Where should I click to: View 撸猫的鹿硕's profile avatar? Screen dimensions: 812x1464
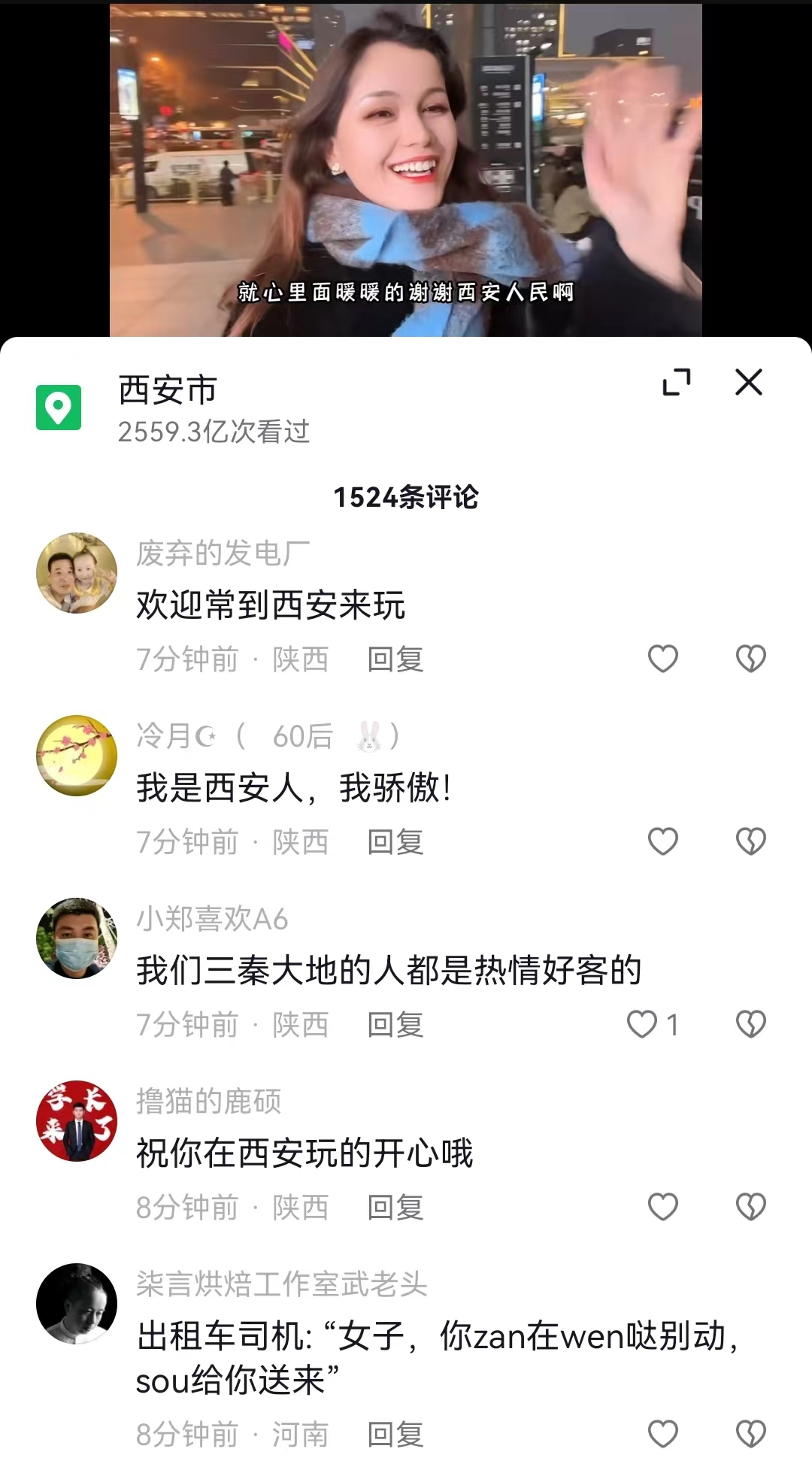(77, 1120)
